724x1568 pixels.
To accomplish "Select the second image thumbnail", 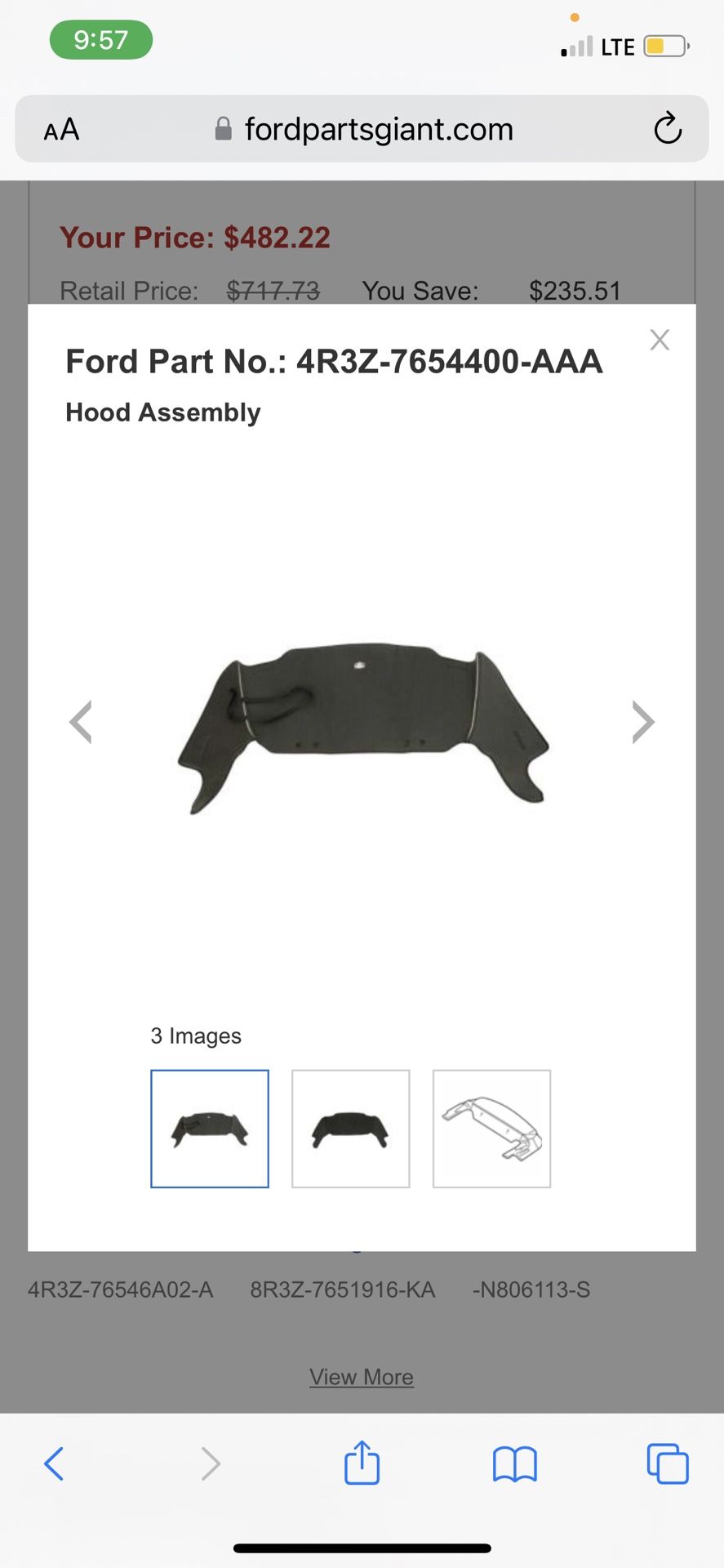I will (x=351, y=1129).
